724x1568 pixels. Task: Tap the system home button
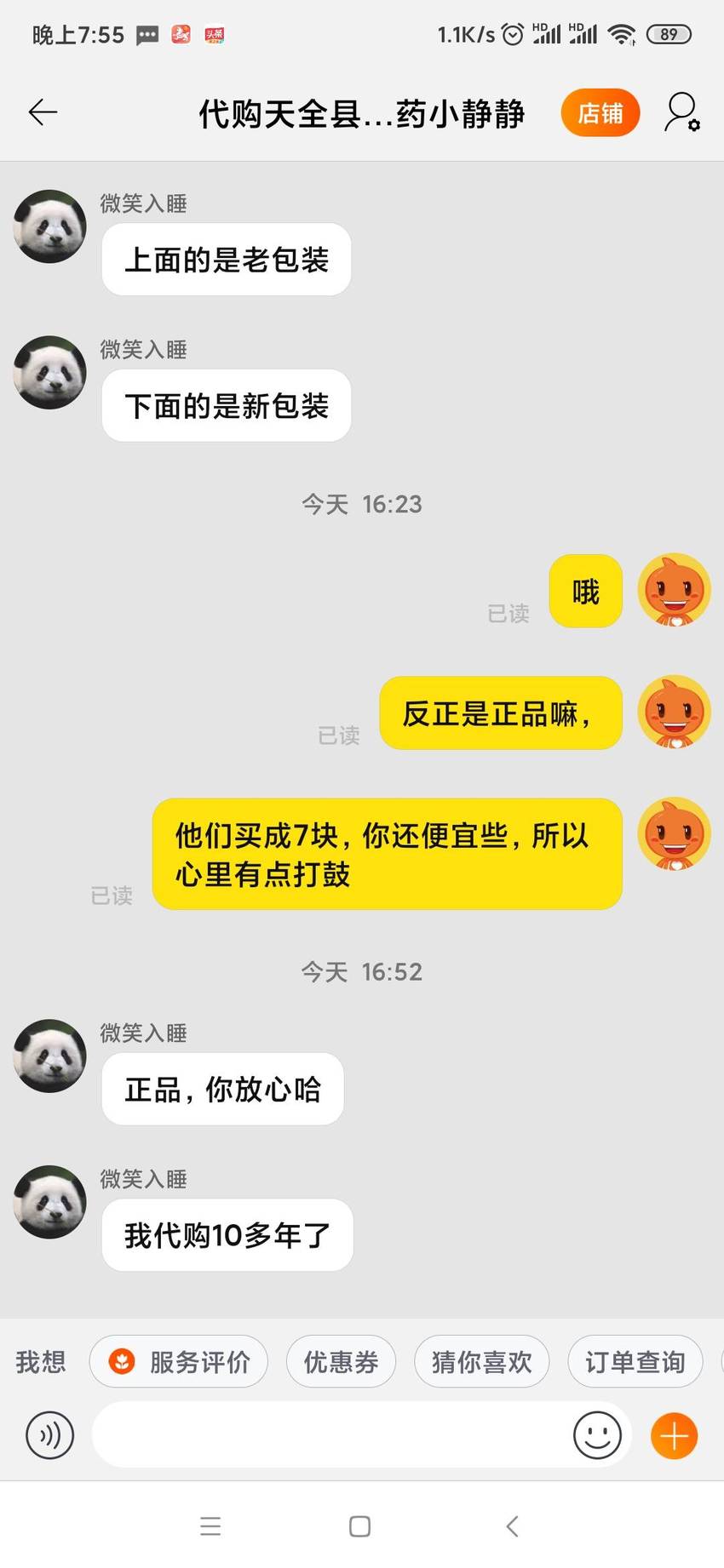(x=360, y=1526)
